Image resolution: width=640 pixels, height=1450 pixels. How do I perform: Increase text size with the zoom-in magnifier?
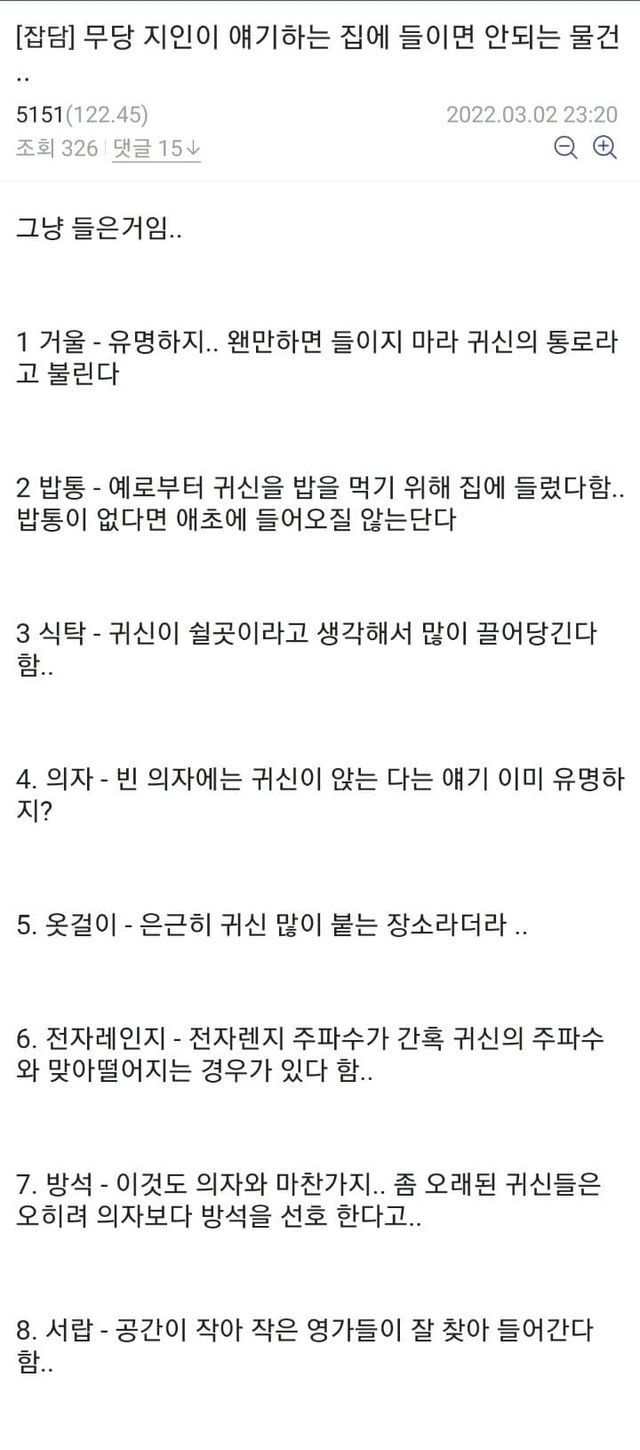[604, 148]
